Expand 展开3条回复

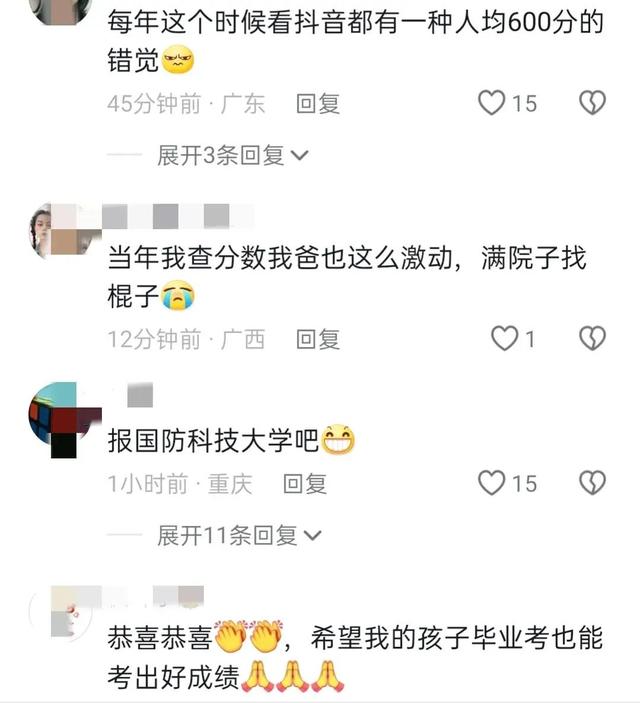pyautogui.click(x=233, y=155)
